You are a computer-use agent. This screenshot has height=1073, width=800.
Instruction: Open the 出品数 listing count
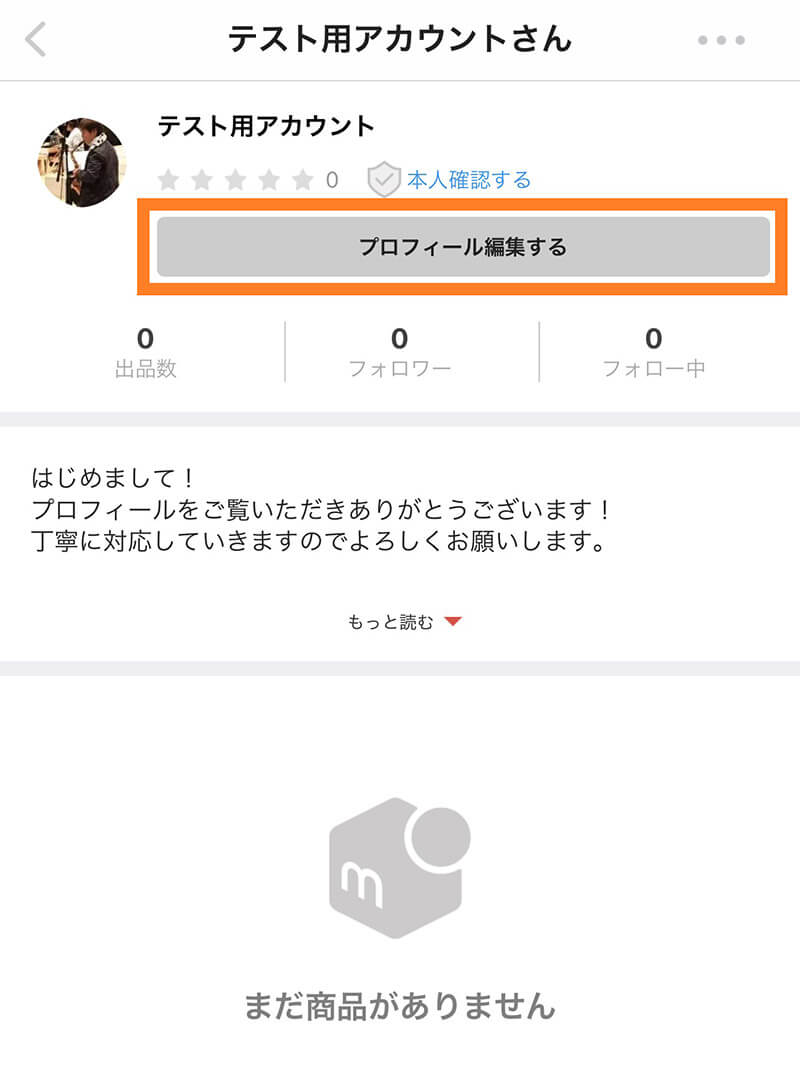145,352
